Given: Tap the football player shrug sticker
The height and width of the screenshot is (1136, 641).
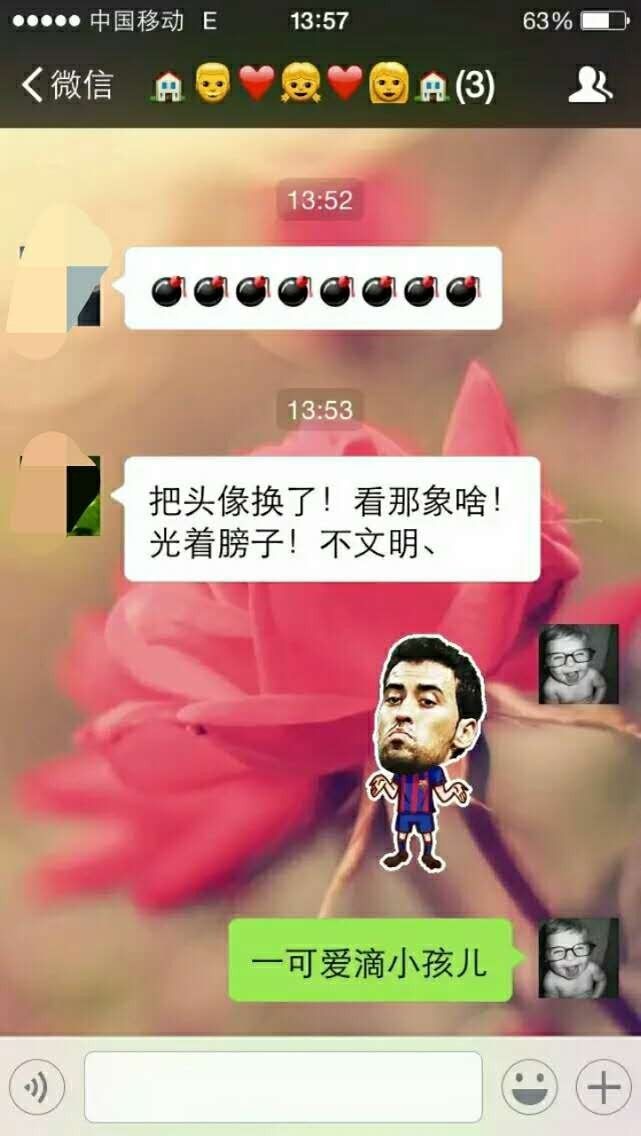Looking at the screenshot, I should [426, 752].
